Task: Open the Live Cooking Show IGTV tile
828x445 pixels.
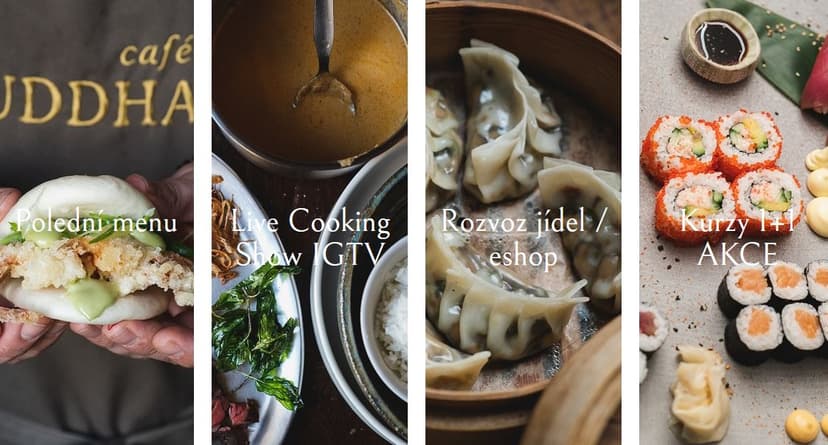Action: [x=310, y=238]
